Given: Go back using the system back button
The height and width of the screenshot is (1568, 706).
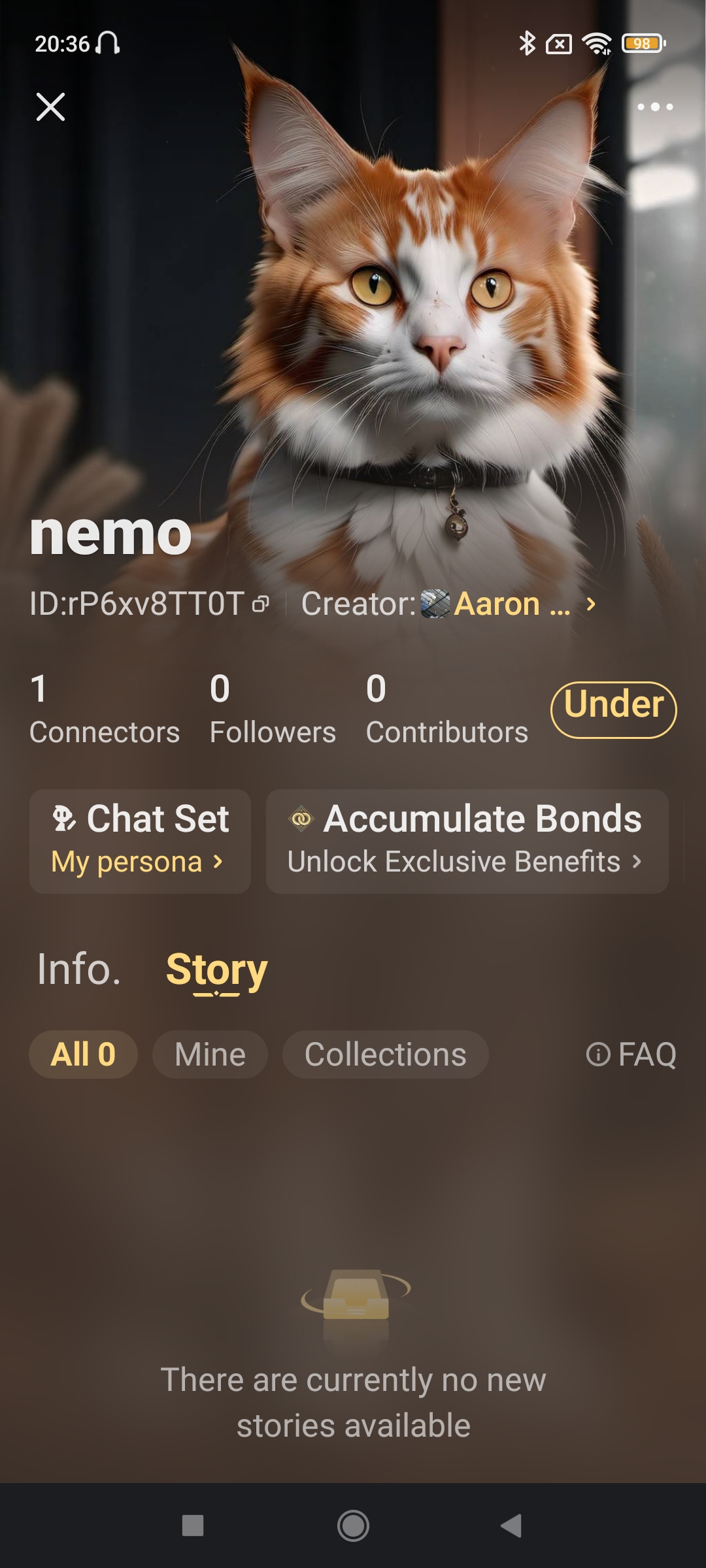Looking at the screenshot, I should pyautogui.click(x=512, y=1526).
